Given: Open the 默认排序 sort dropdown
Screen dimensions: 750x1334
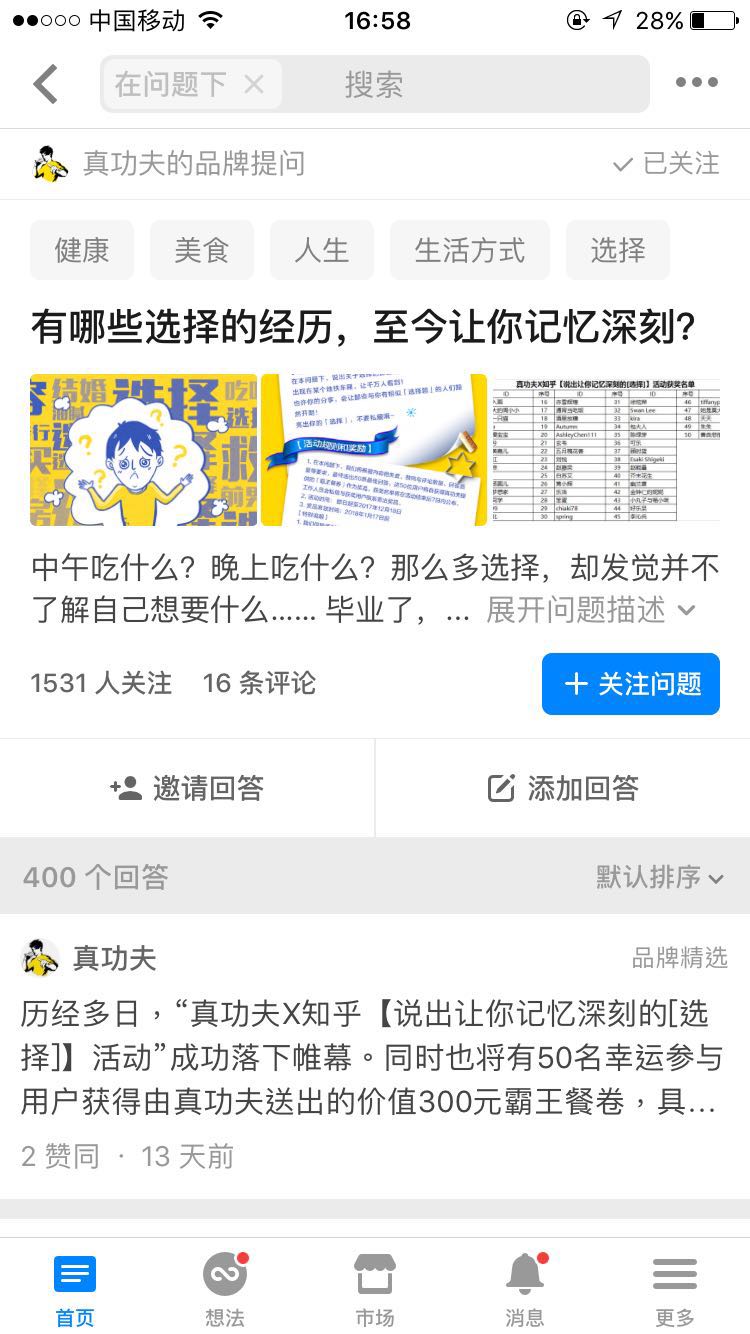Looking at the screenshot, I should click(666, 878).
